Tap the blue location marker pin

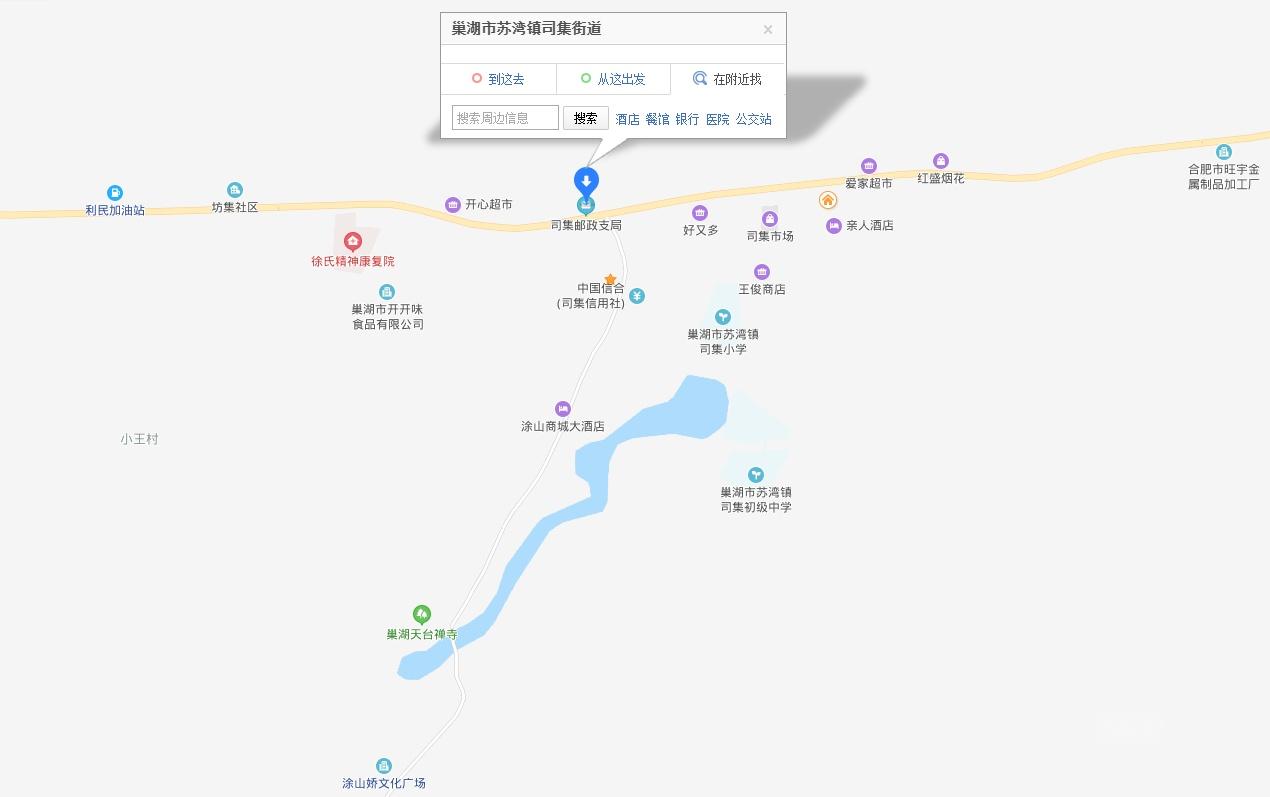[586, 181]
